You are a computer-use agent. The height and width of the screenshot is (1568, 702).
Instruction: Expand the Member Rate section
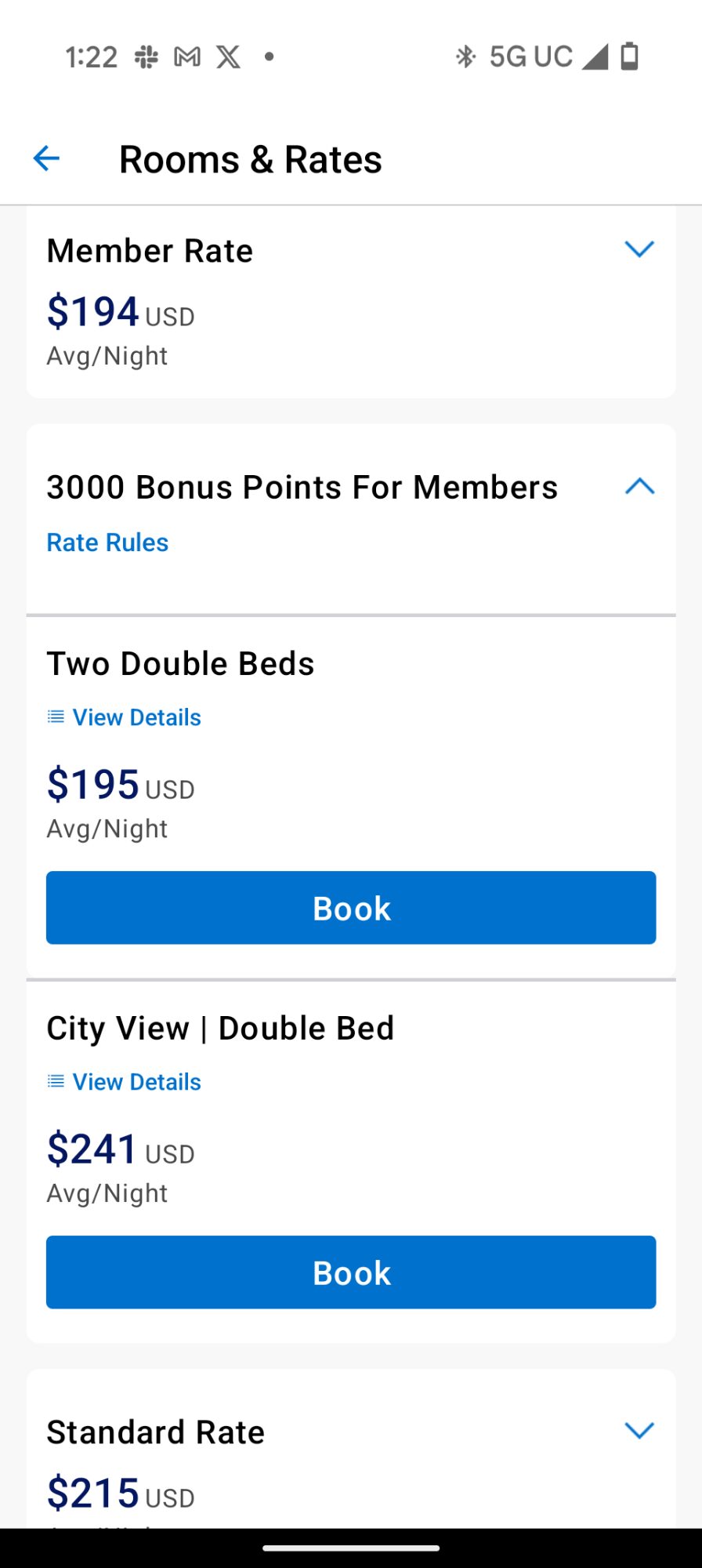pyautogui.click(x=639, y=249)
